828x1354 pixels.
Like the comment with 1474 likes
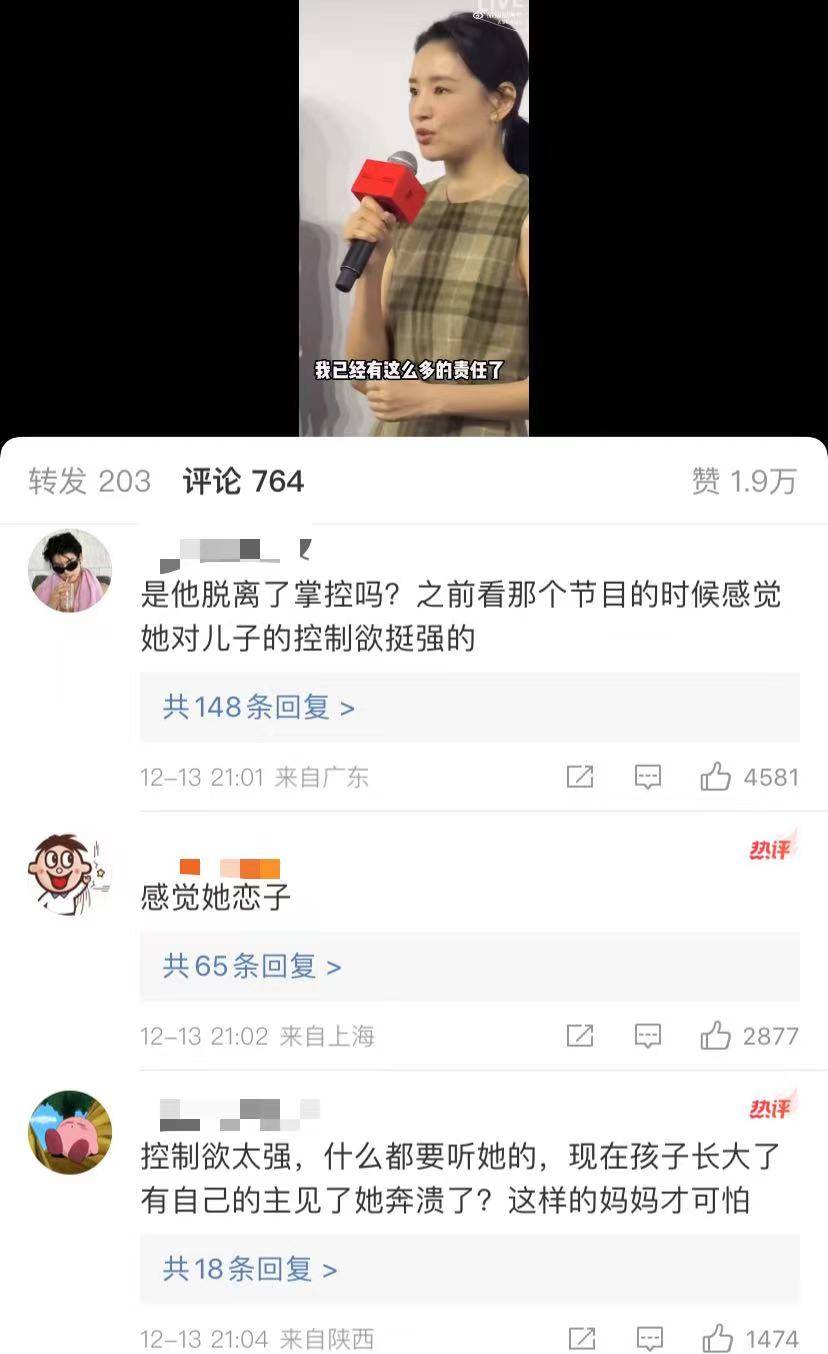pos(717,1338)
